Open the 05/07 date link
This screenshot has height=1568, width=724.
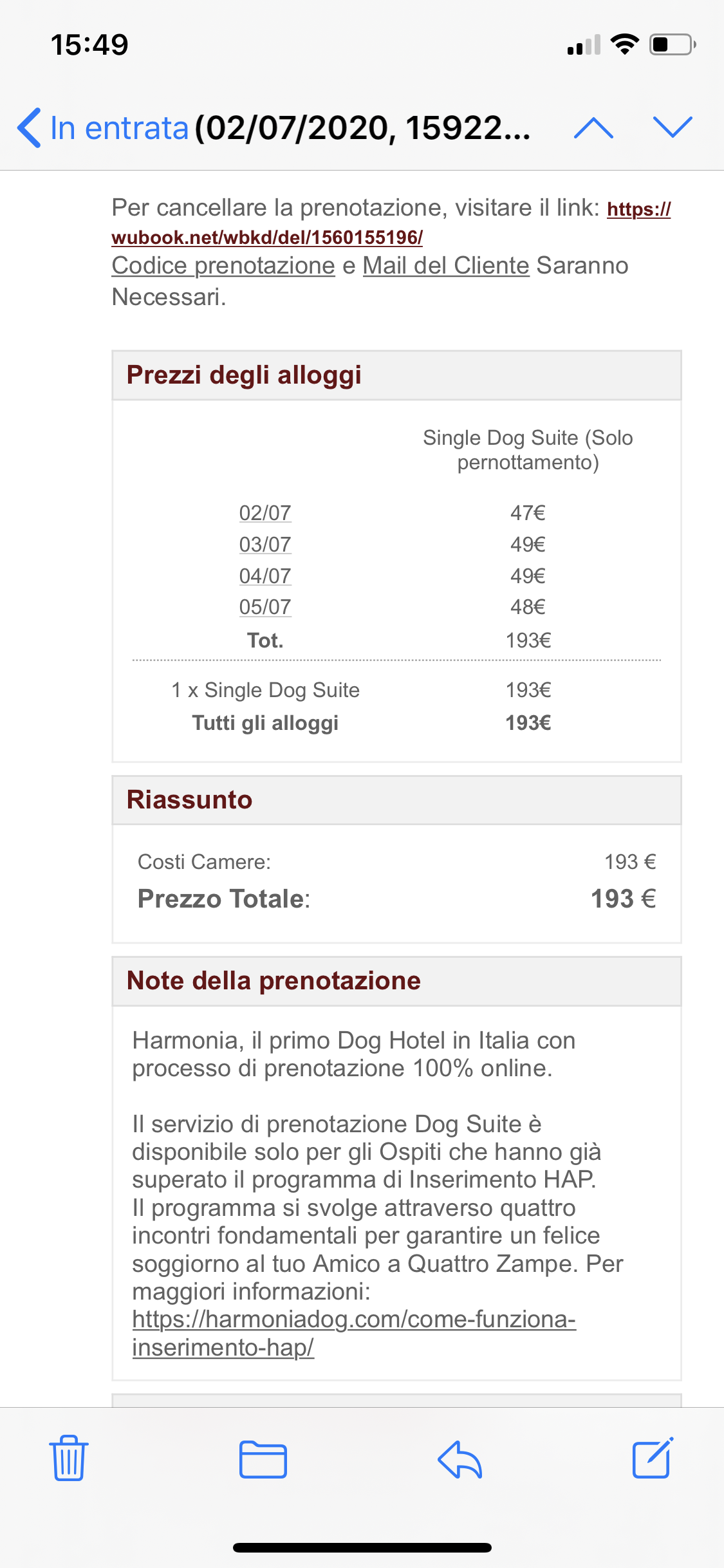[x=265, y=607]
